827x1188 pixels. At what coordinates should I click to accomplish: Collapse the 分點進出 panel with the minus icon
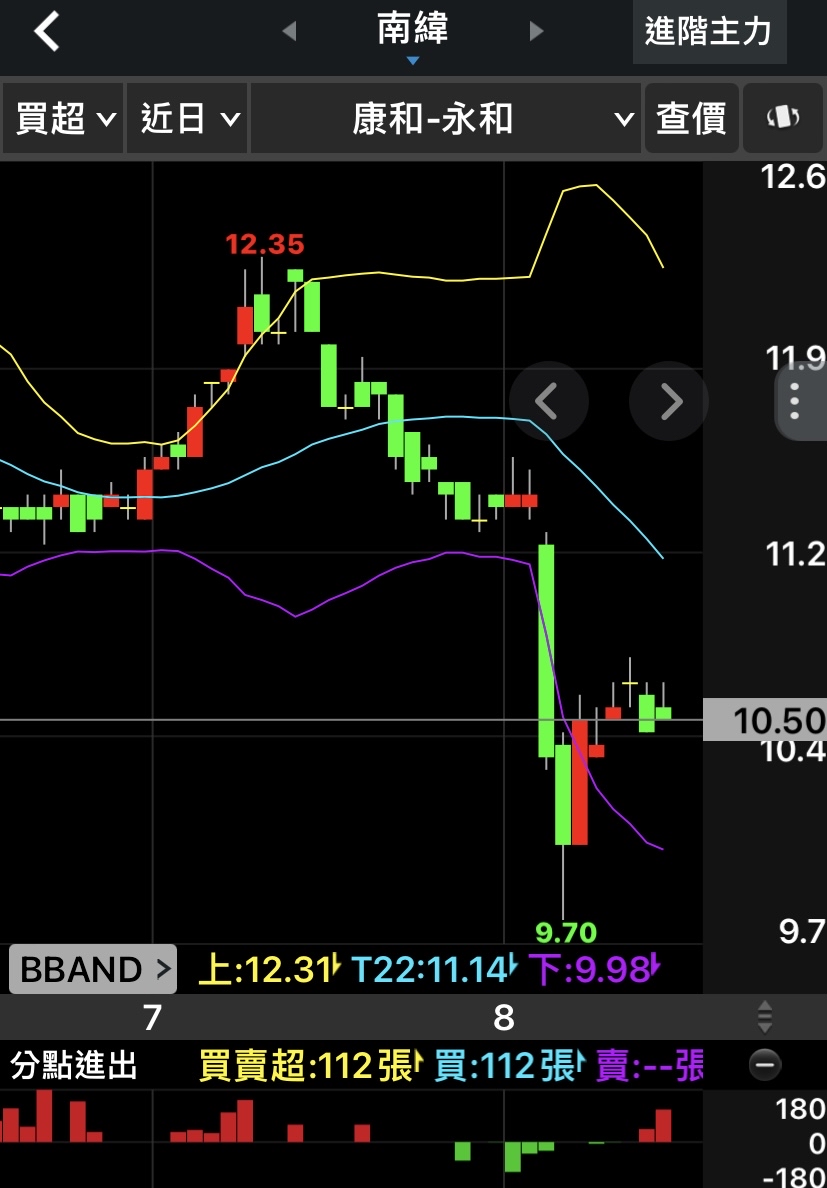[x=765, y=1065]
